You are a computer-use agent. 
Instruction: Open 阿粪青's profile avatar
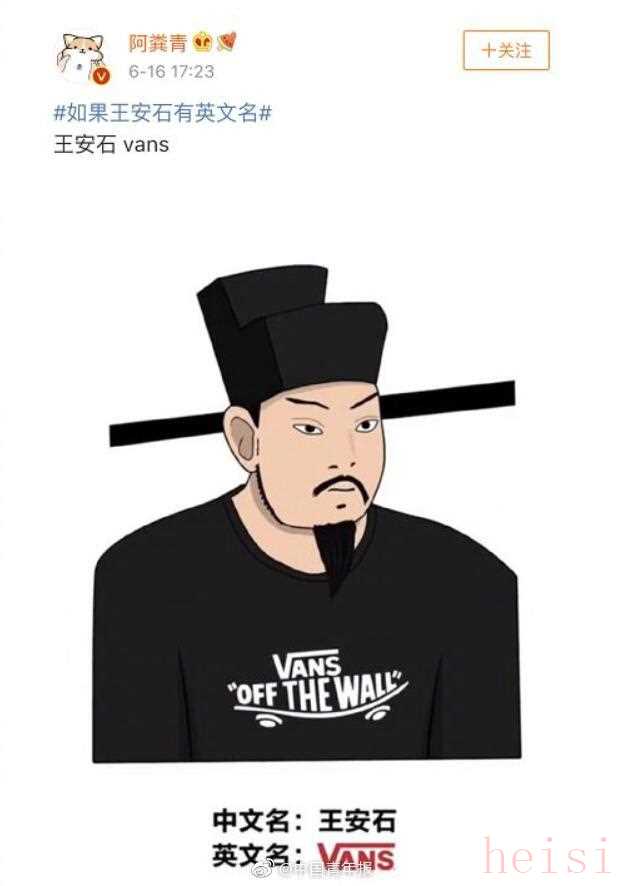(85, 58)
